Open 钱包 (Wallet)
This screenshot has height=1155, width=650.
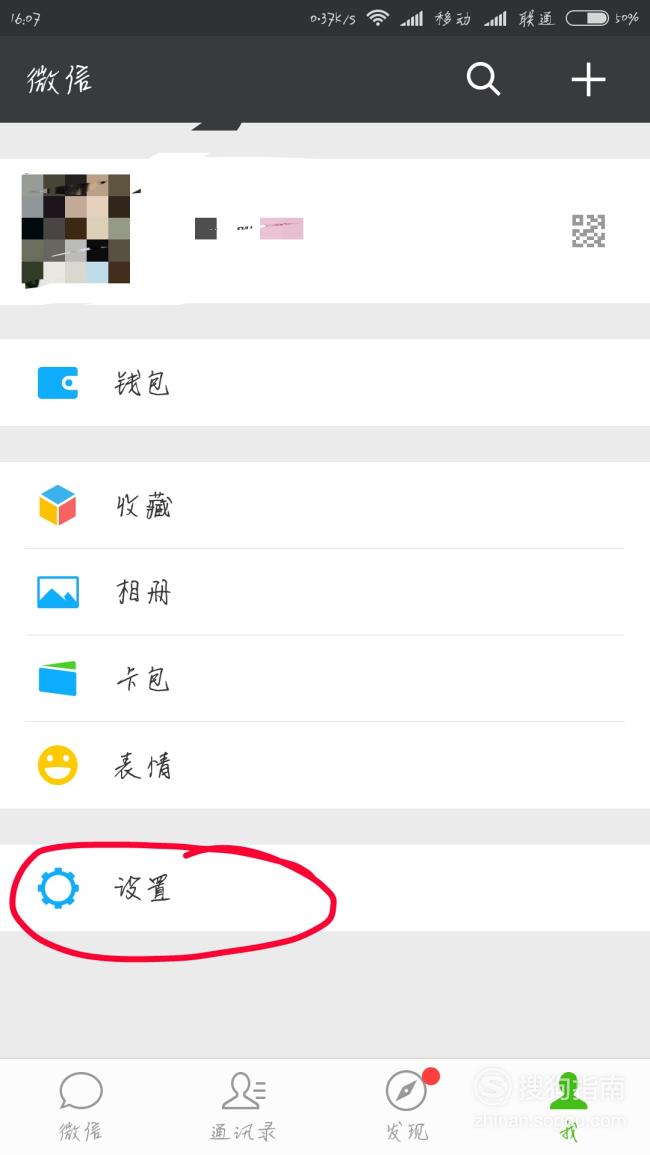pos(325,383)
